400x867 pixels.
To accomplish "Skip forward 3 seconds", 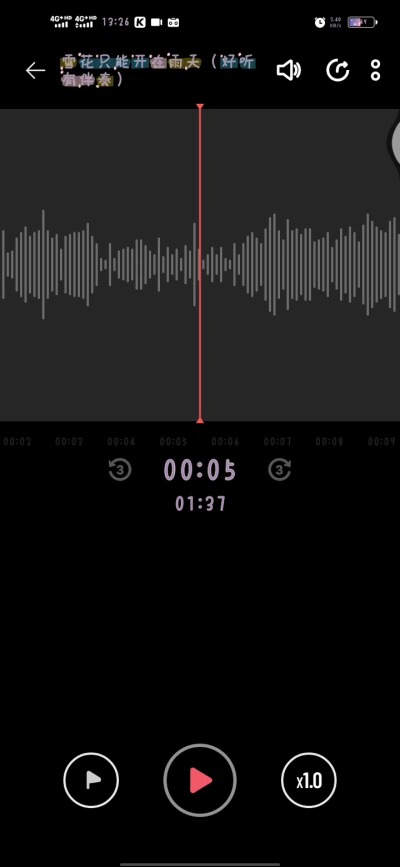I will 279,469.
